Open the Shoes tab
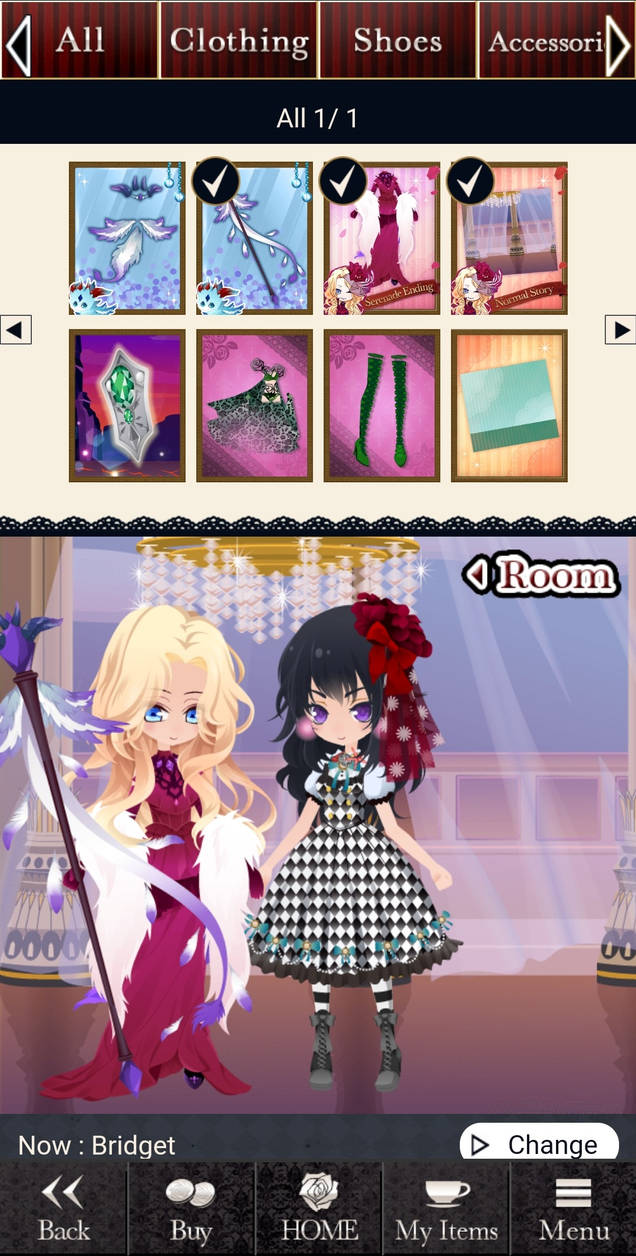This screenshot has width=636, height=1256. pos(397,40)
